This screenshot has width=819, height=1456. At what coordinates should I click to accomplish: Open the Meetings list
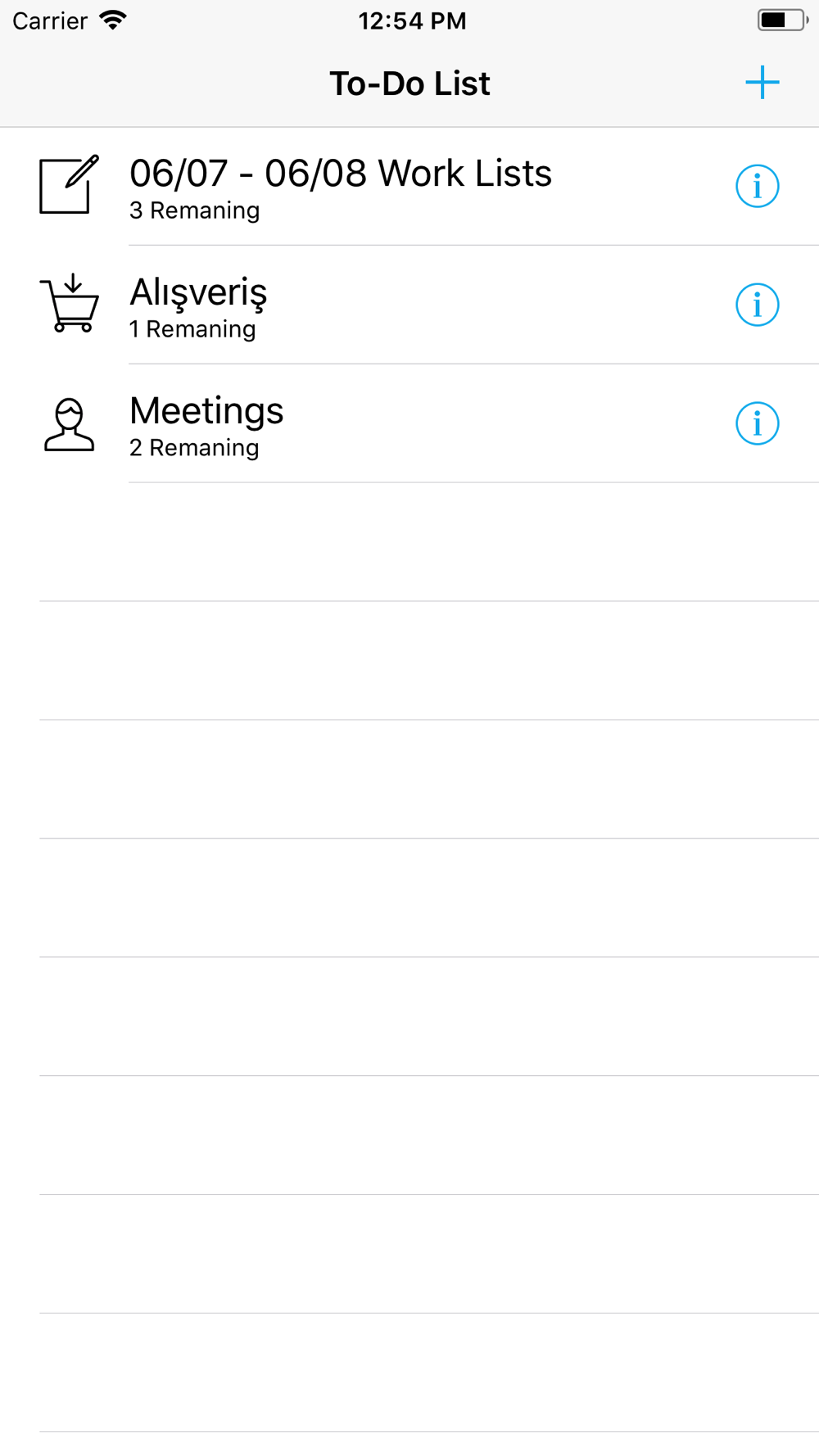click(409, 423)
